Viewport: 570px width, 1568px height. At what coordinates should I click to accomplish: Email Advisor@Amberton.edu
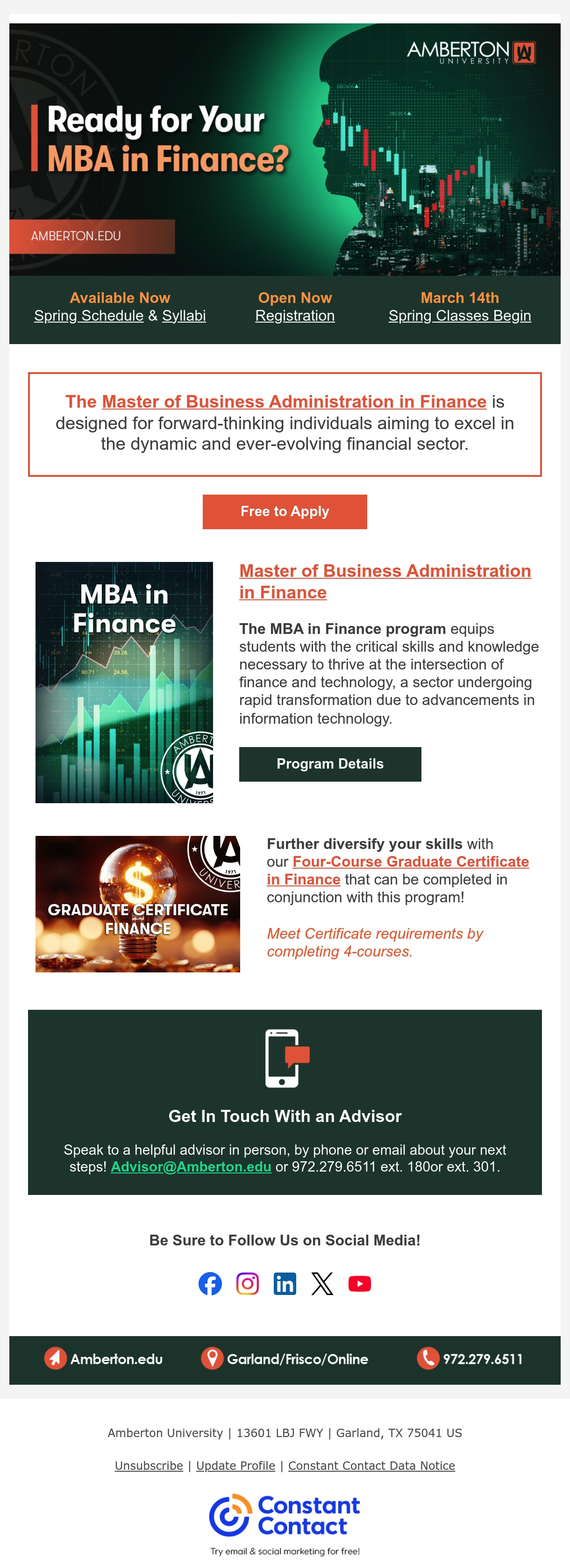click(x=191, y=1166)
